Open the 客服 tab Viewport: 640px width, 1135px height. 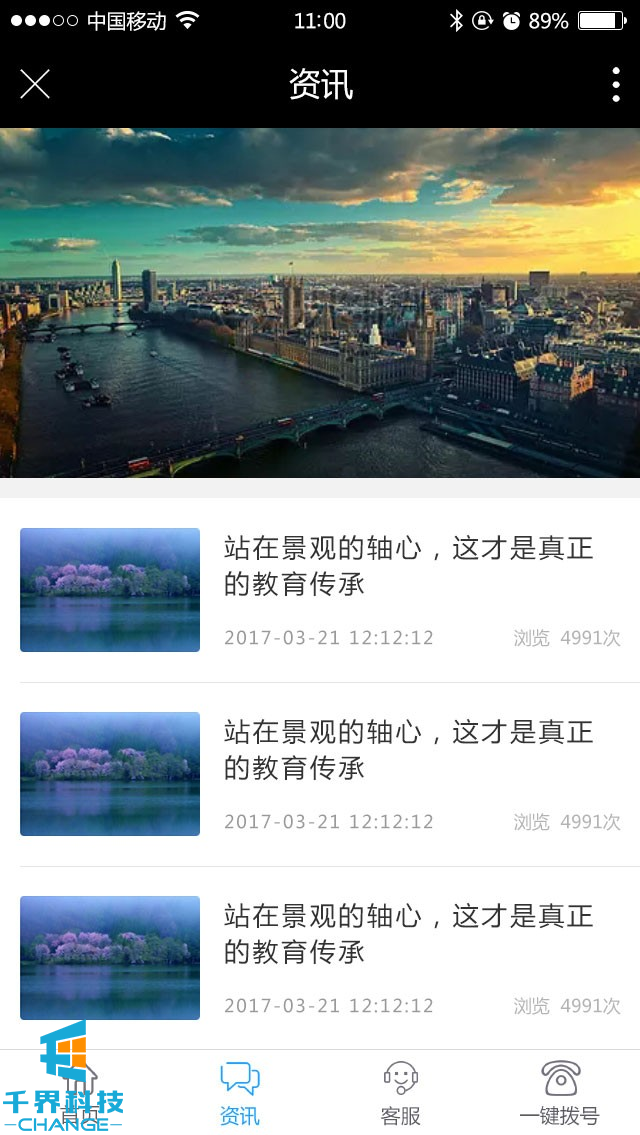pyautogui.click(x=400, y=1093)
